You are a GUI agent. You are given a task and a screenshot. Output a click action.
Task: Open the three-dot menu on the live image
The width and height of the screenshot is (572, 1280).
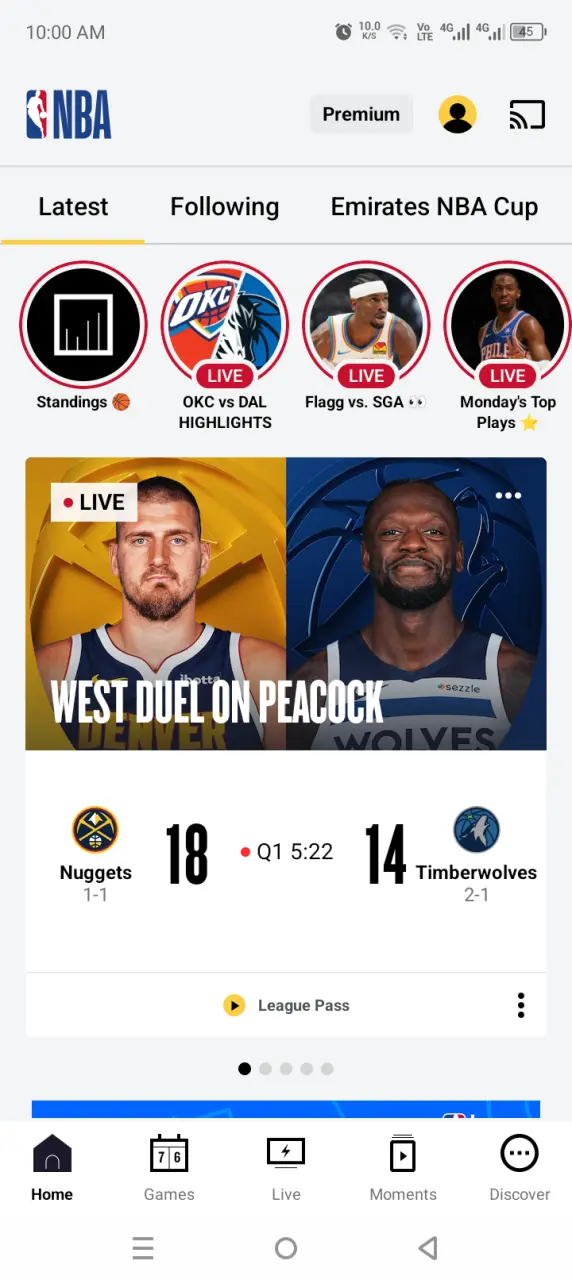[508, 496]
